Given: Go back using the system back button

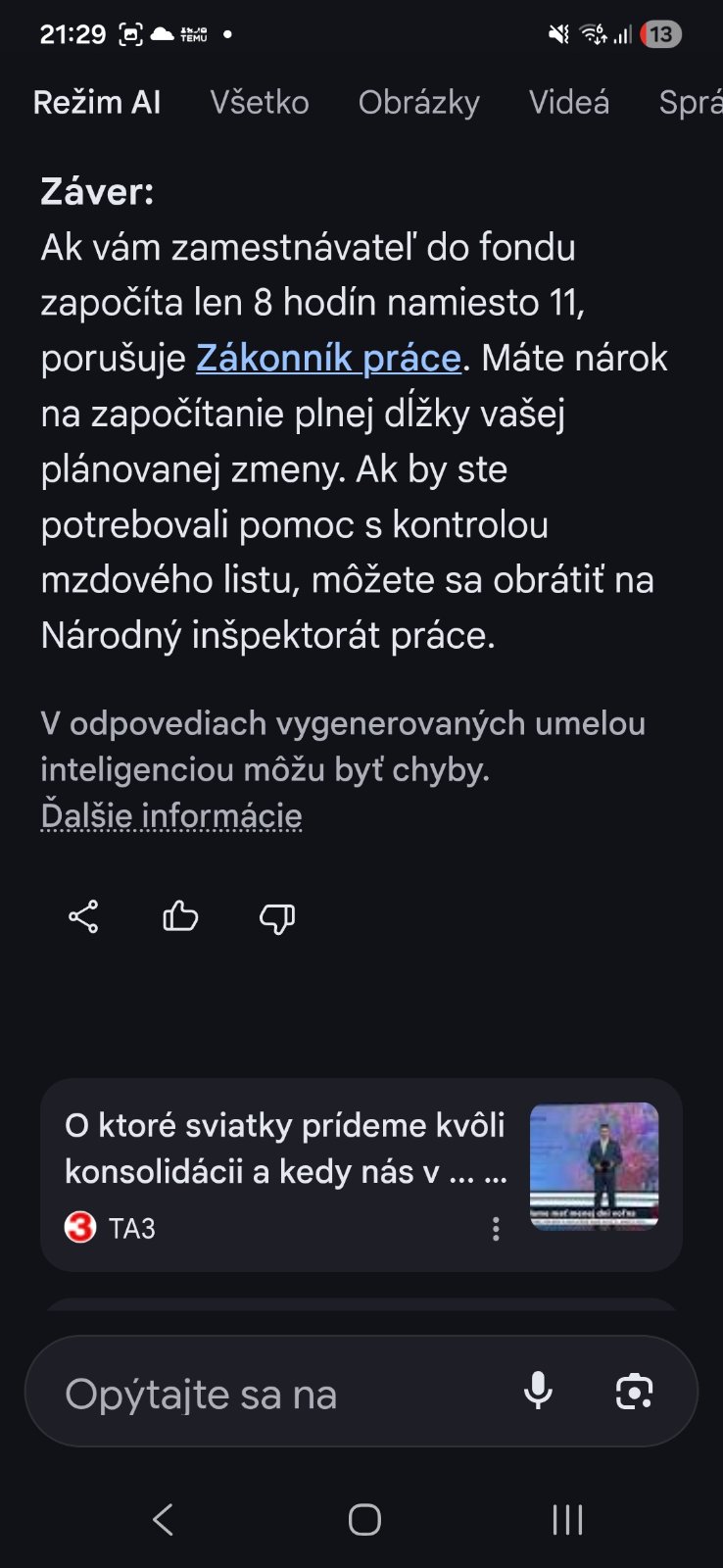Looking at the screenshot, I should pyautogui.click(x=163, y=1520).
